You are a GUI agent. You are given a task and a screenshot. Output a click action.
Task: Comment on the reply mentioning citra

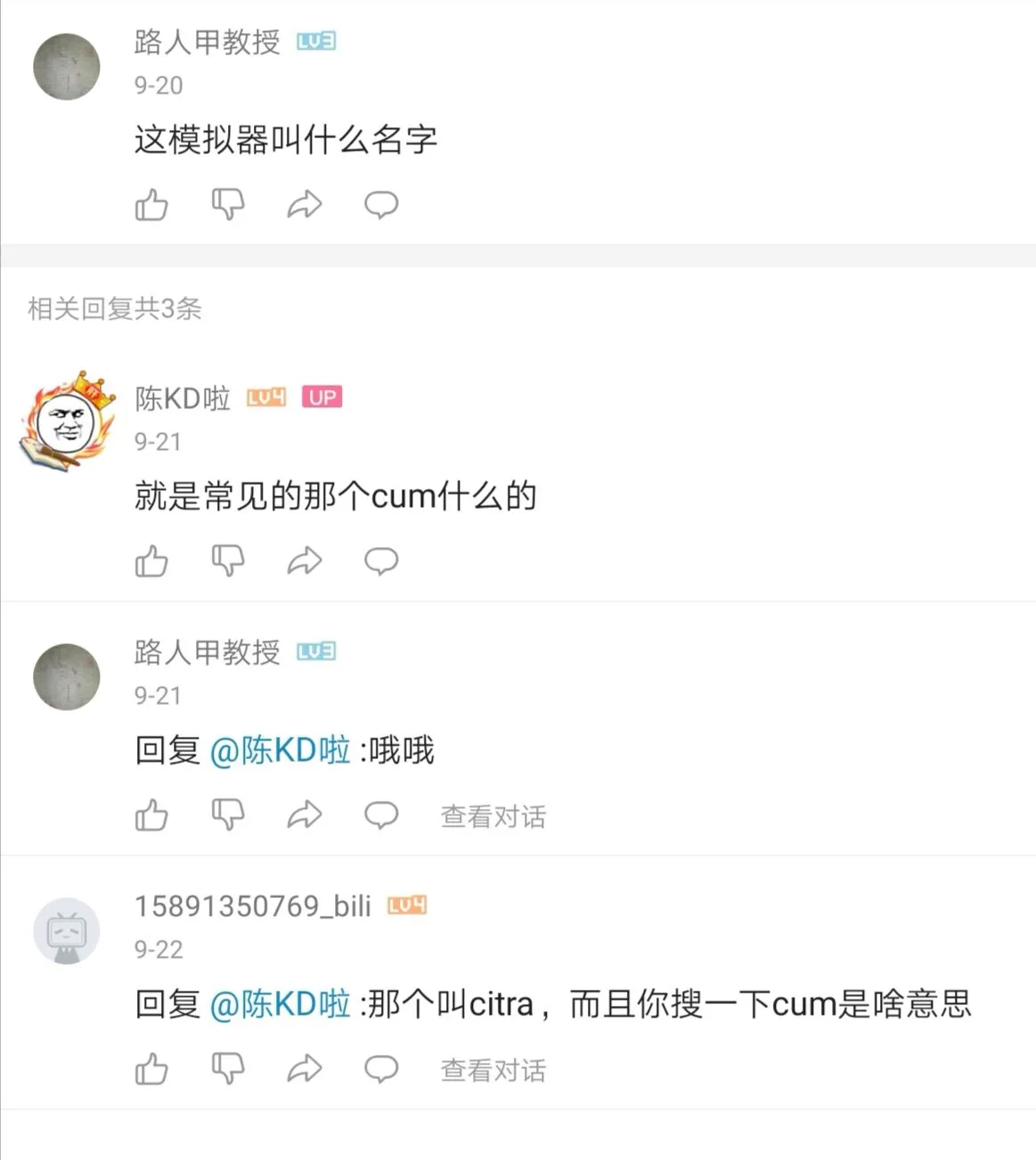click(381, 1069)
